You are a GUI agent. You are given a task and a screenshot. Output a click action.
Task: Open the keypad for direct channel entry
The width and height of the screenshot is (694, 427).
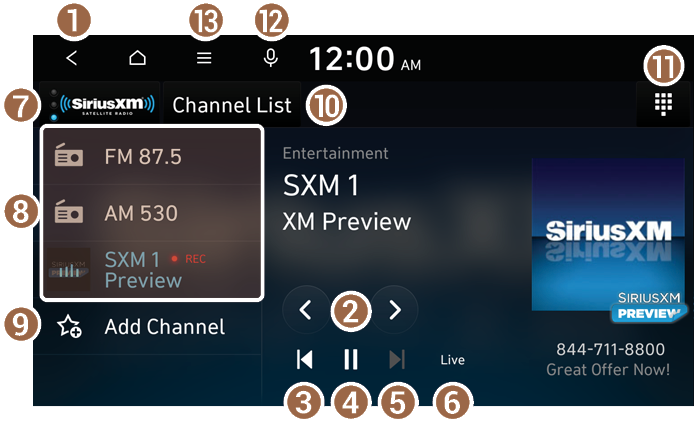pos(662,105)
